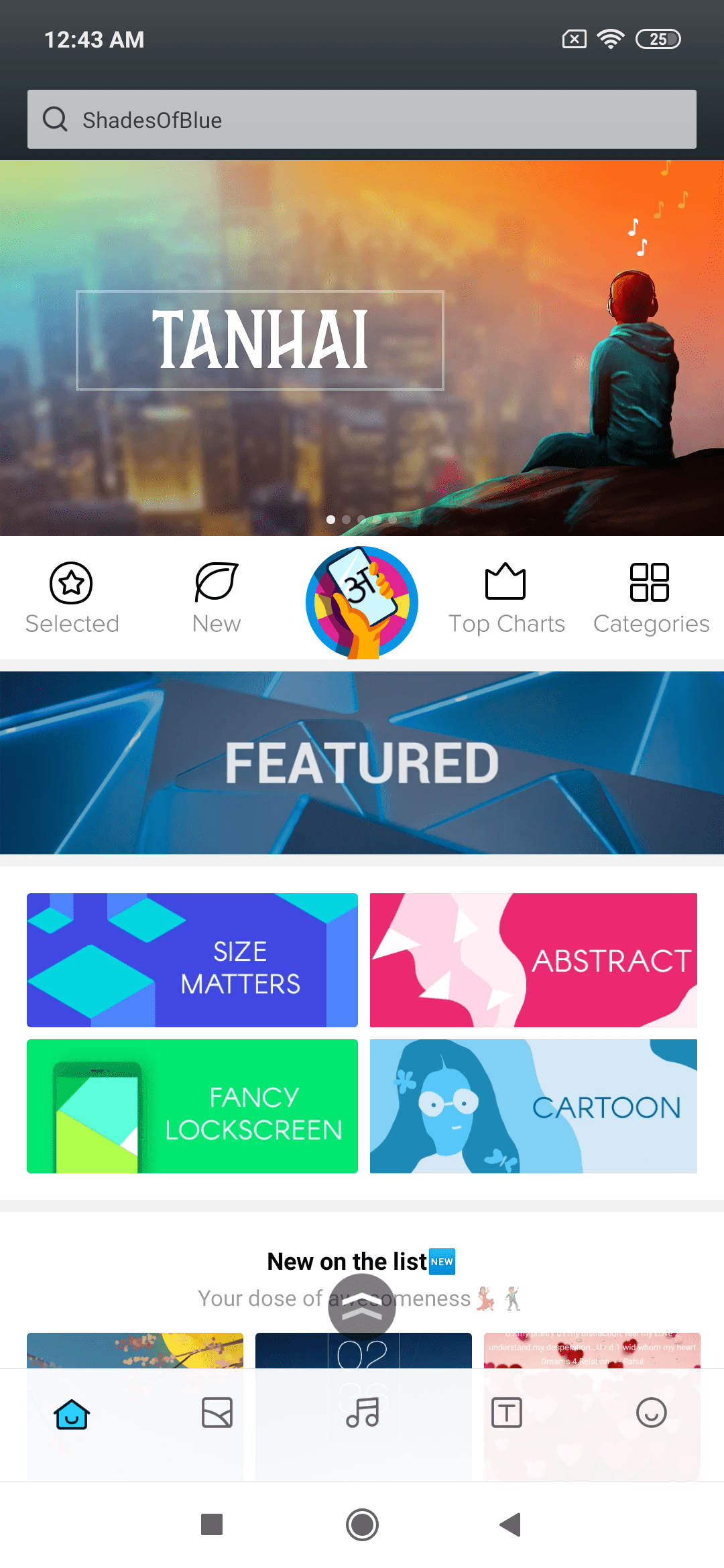724x1568 pixels.
Task: Open the TANHAI banner
Action: point(362,348)
